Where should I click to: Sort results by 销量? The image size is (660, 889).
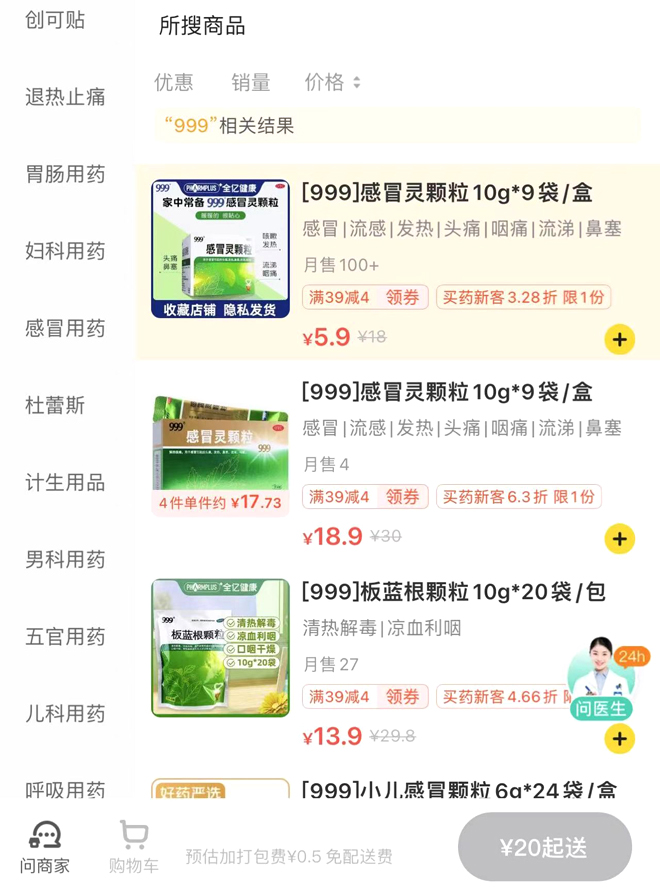pos(251,83)
